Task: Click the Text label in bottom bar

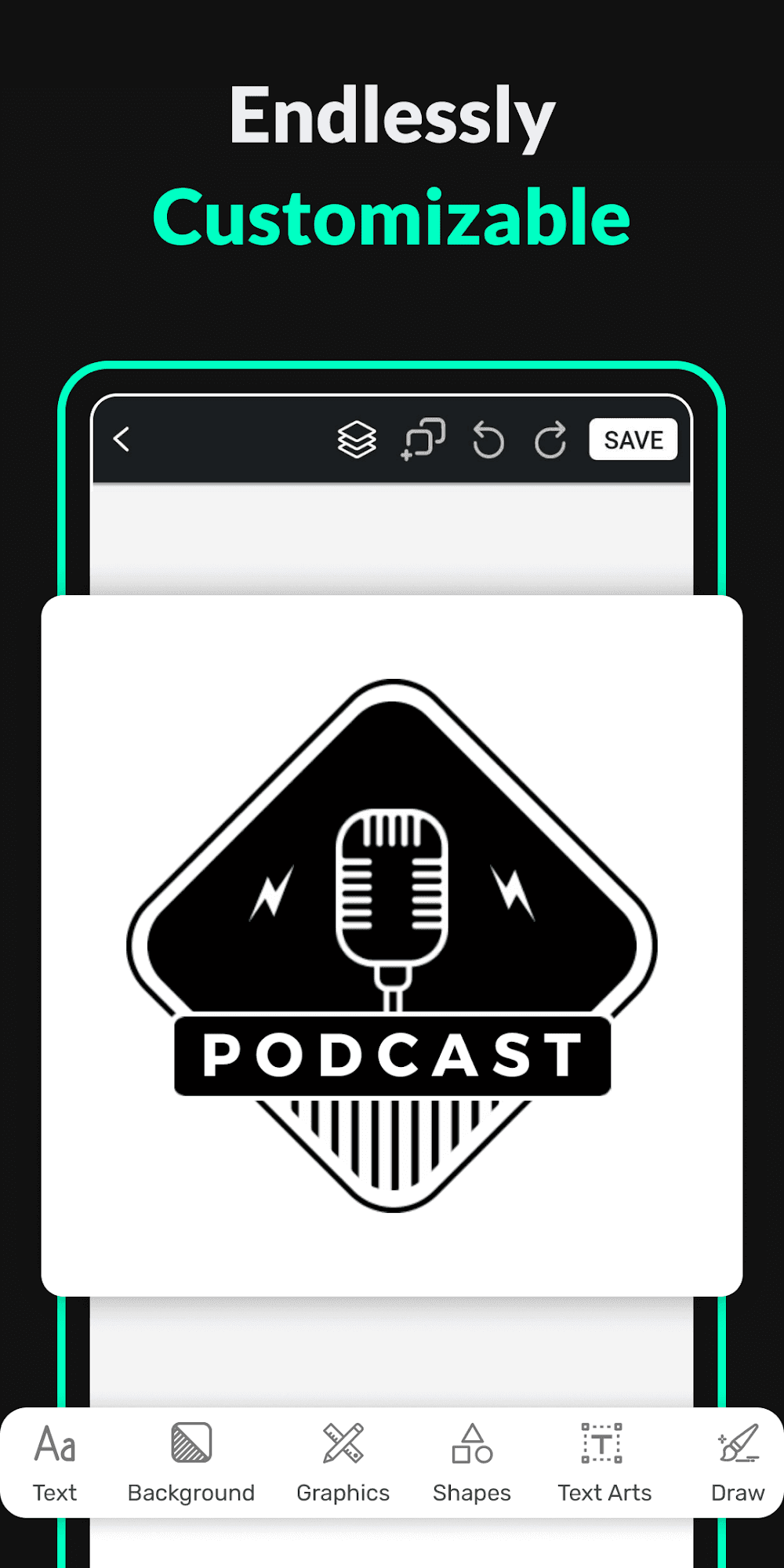Action: tap(55, 1492)
